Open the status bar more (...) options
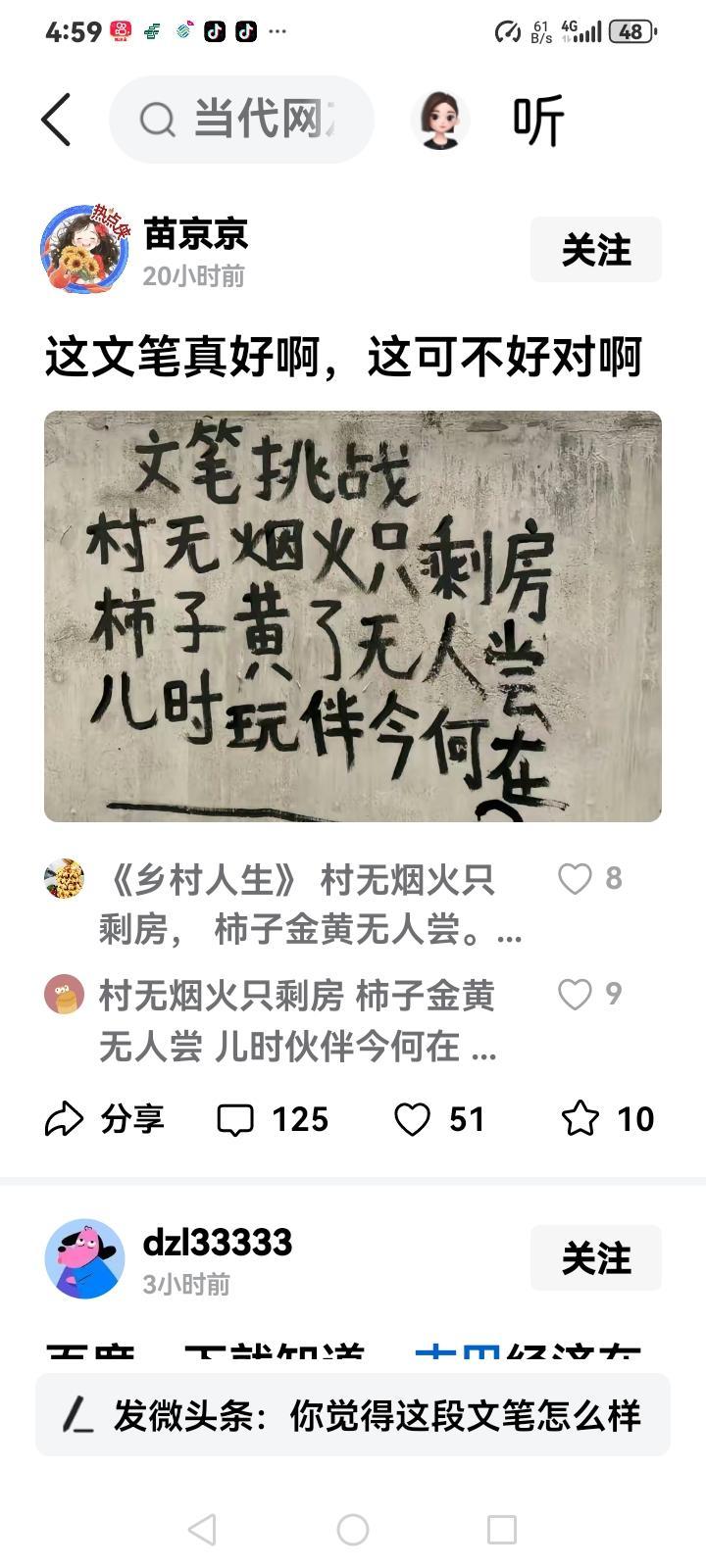This screenshot has width=706, height=1568. pos(277,32)
